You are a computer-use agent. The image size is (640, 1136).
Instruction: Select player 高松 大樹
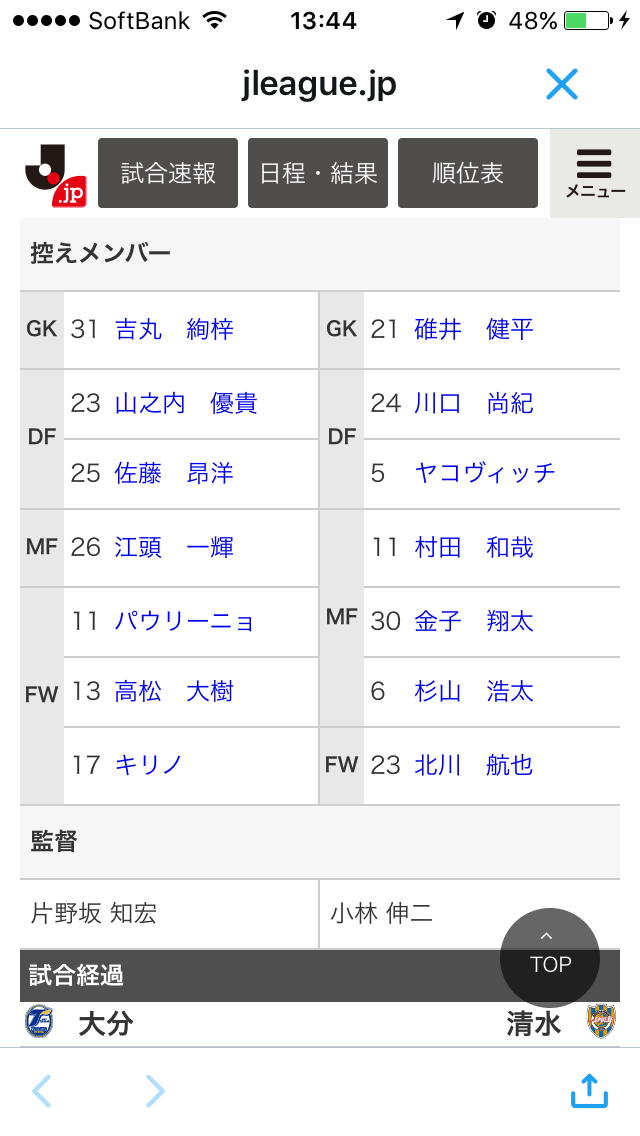[174, 691]
